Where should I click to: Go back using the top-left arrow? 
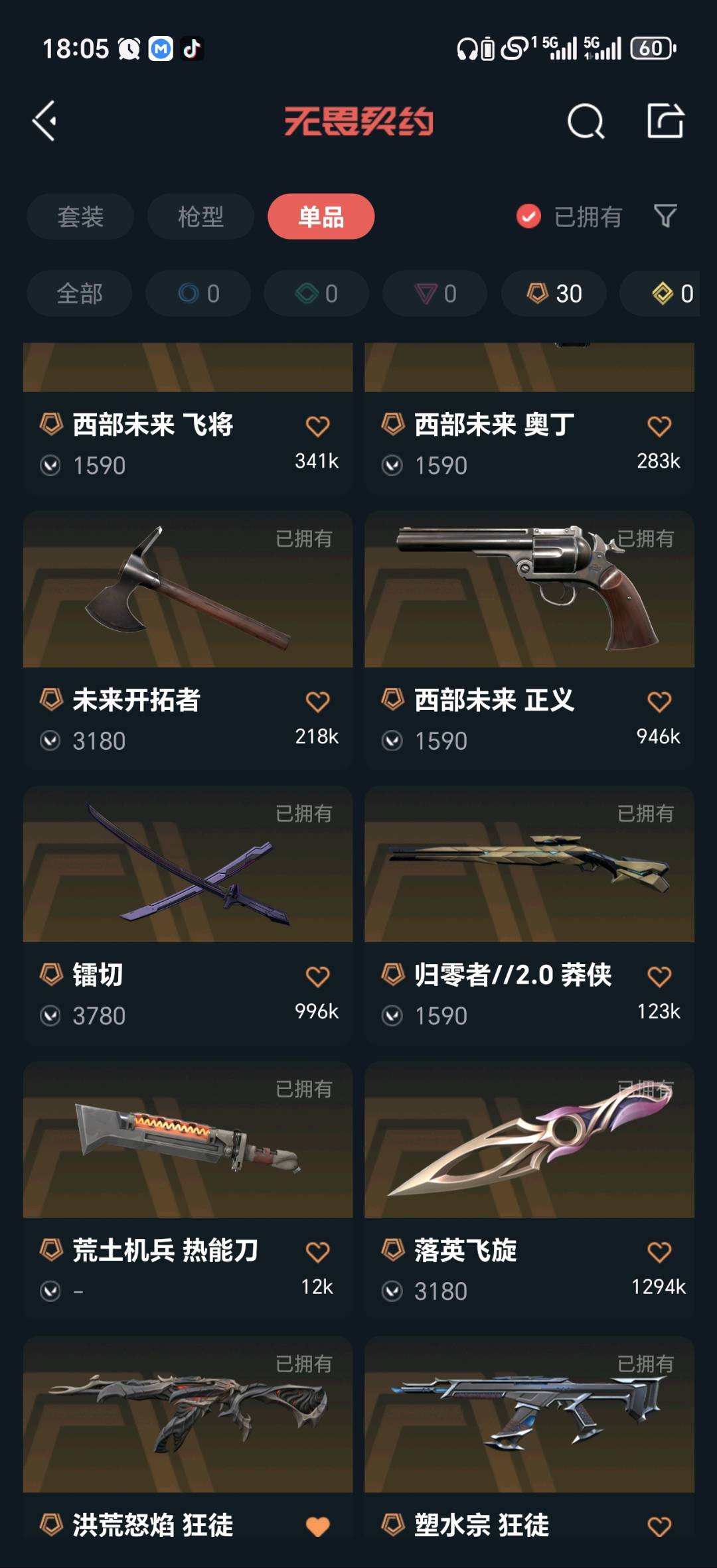[x=44, y=121]
